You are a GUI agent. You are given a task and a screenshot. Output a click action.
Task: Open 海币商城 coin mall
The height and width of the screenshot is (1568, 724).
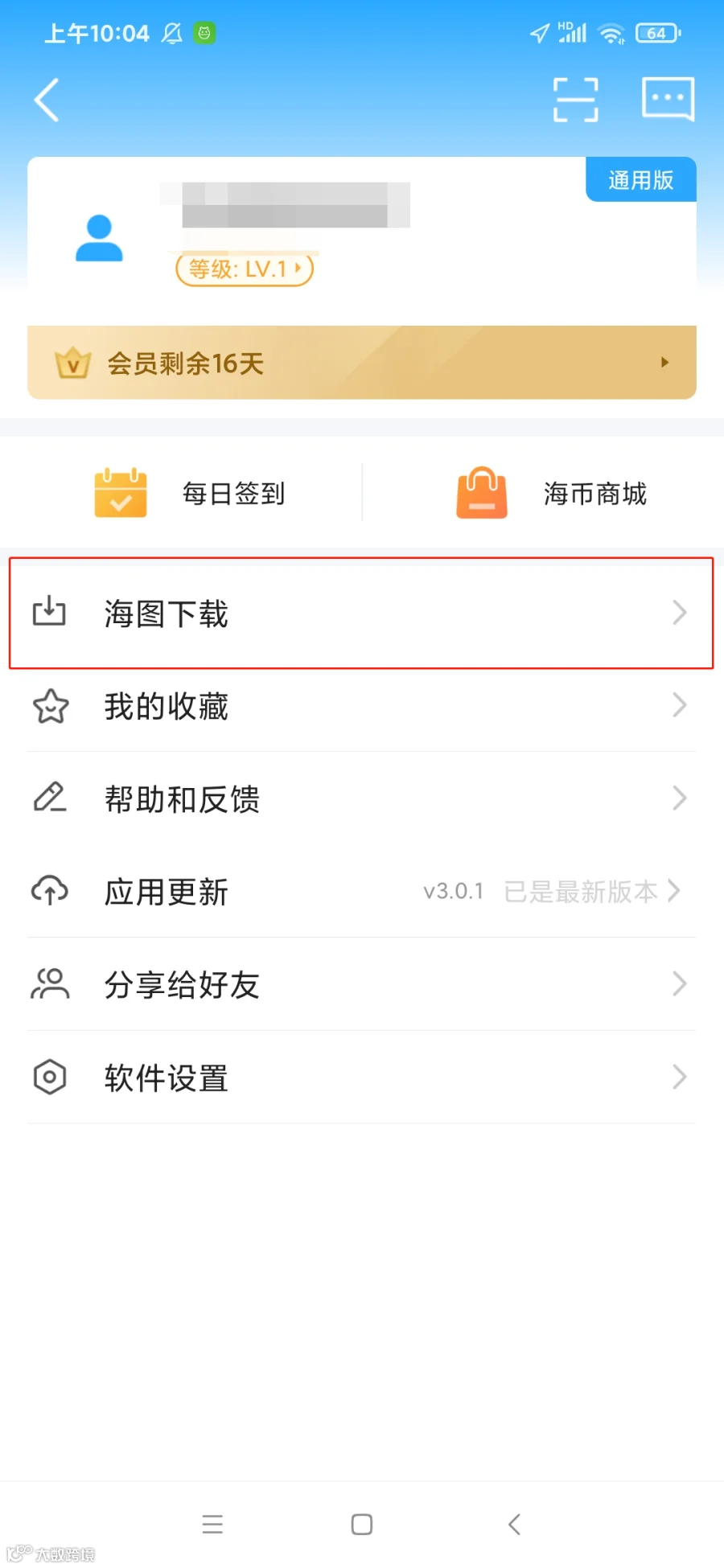click(552, 493)
